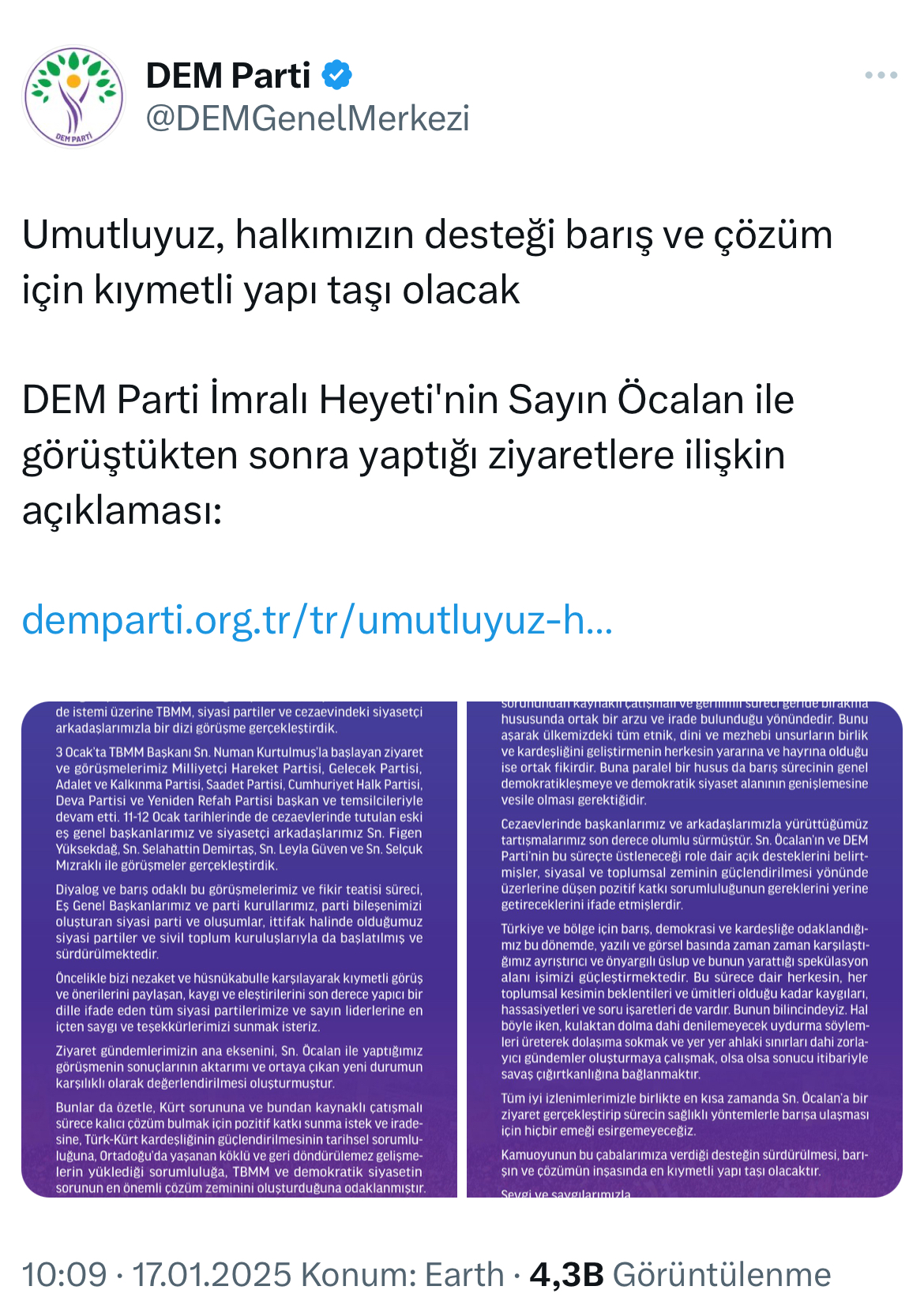924x1305 pixels.
Task: Open DEM Parti profile avatar
Action: (x=73, y=97)
